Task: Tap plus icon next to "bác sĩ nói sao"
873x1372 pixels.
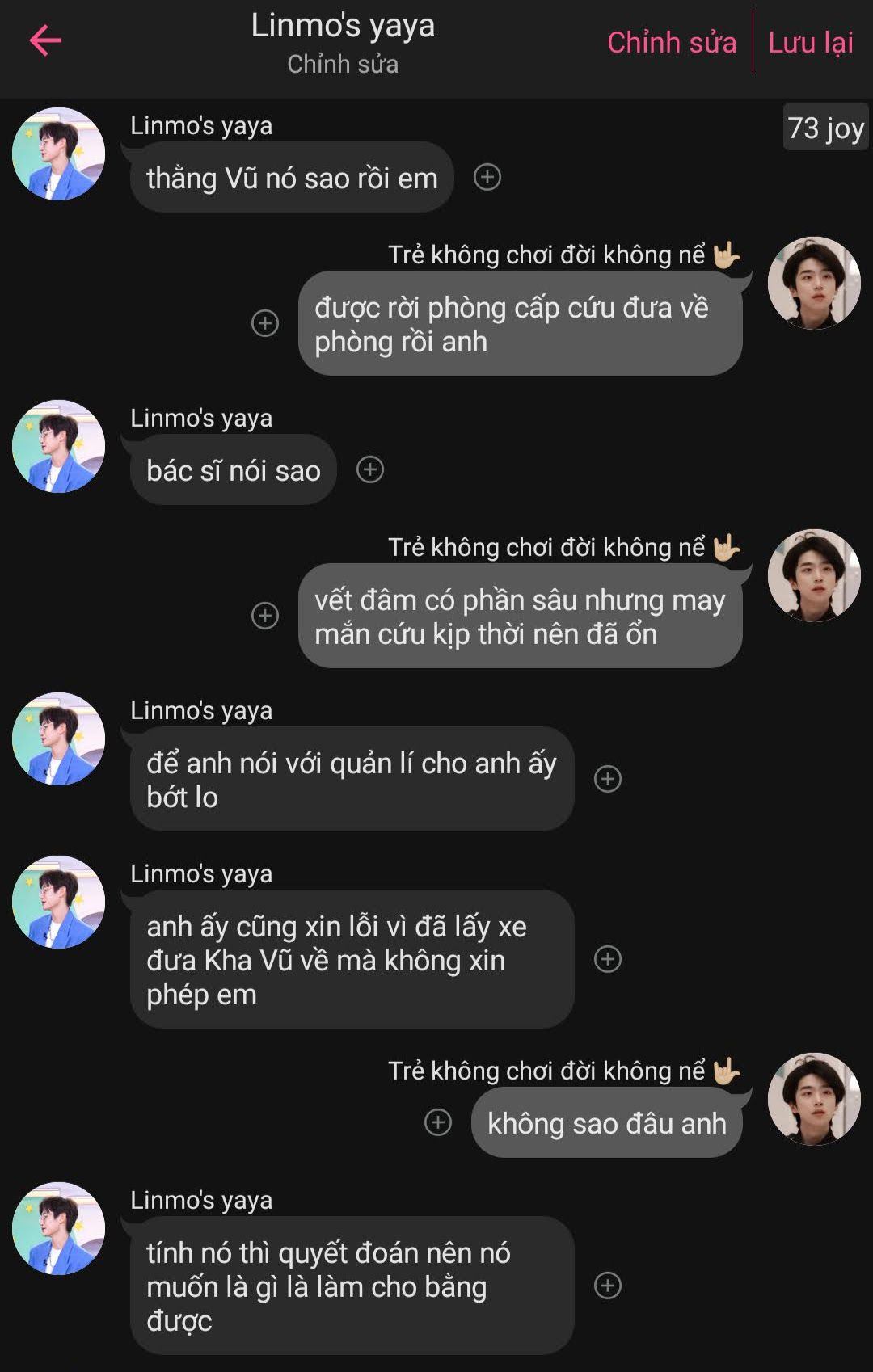Action: 370,469
